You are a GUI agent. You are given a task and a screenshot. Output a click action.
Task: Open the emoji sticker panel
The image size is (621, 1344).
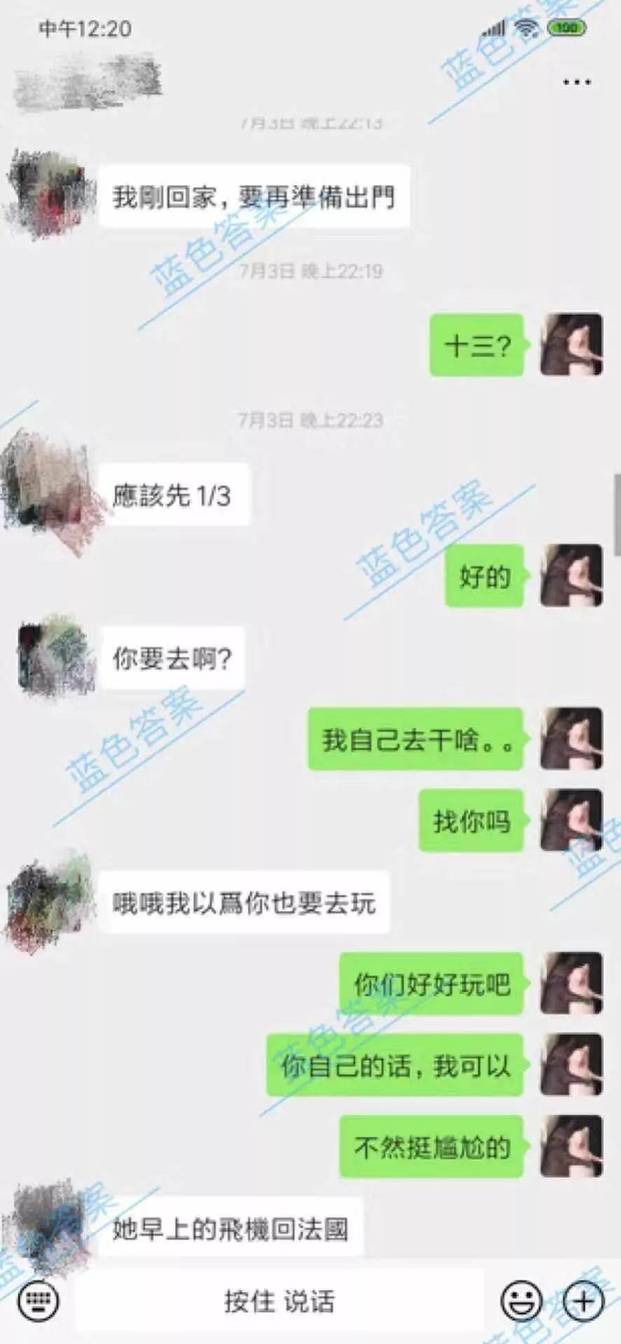click(x=521, y=1301)
